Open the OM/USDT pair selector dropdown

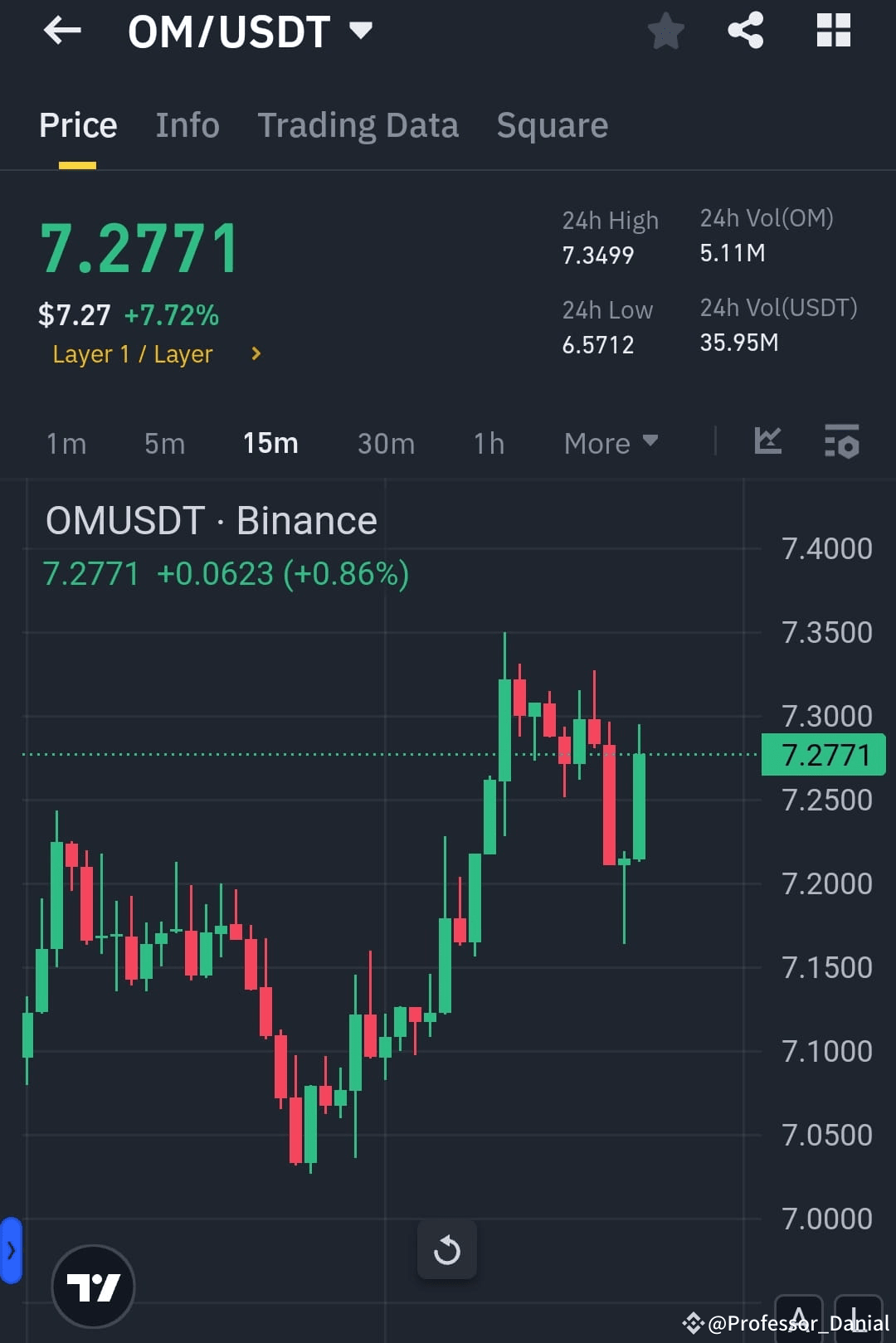[x=249, y=31]
